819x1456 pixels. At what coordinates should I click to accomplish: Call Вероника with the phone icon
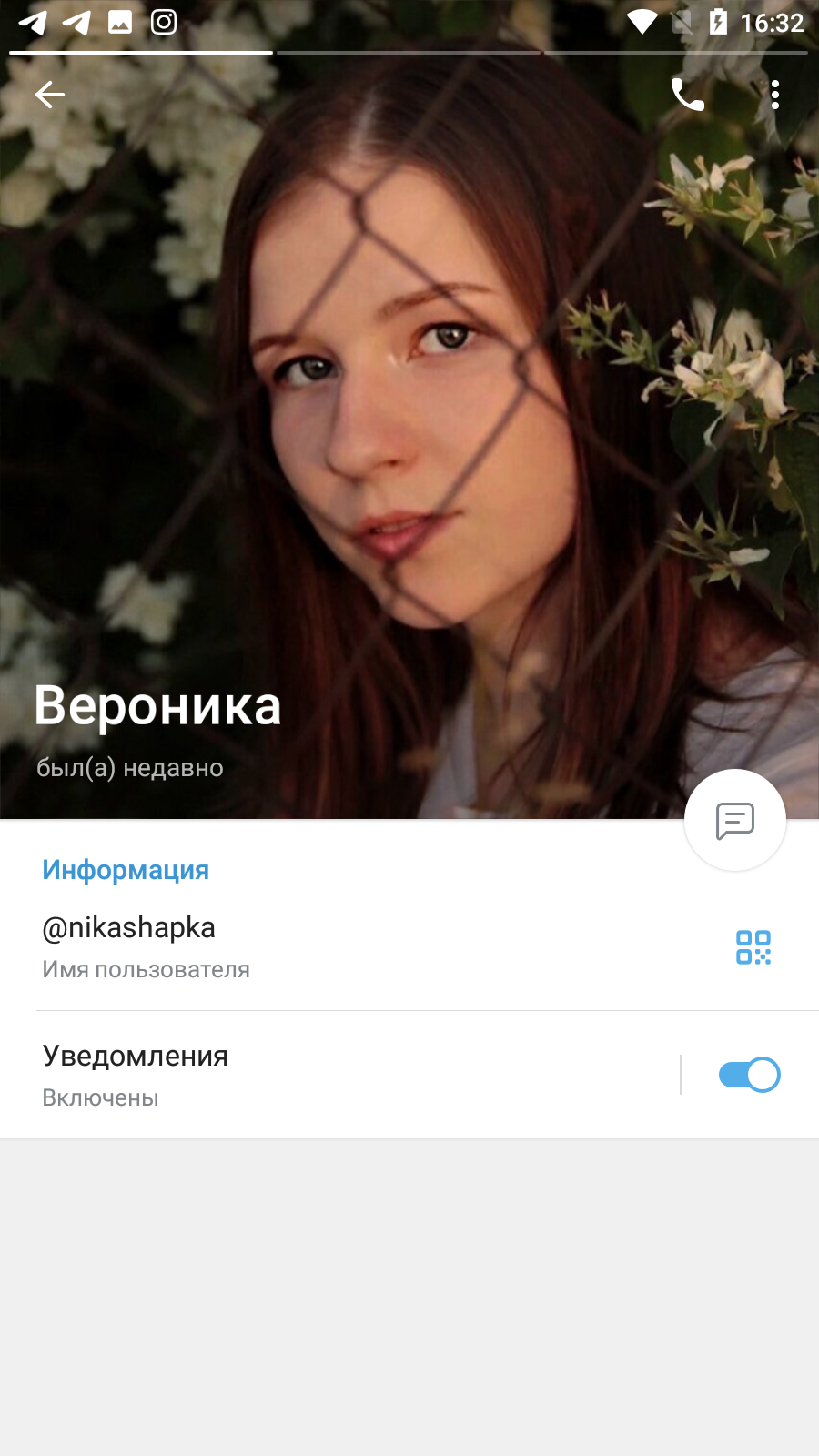pos(687,94)
